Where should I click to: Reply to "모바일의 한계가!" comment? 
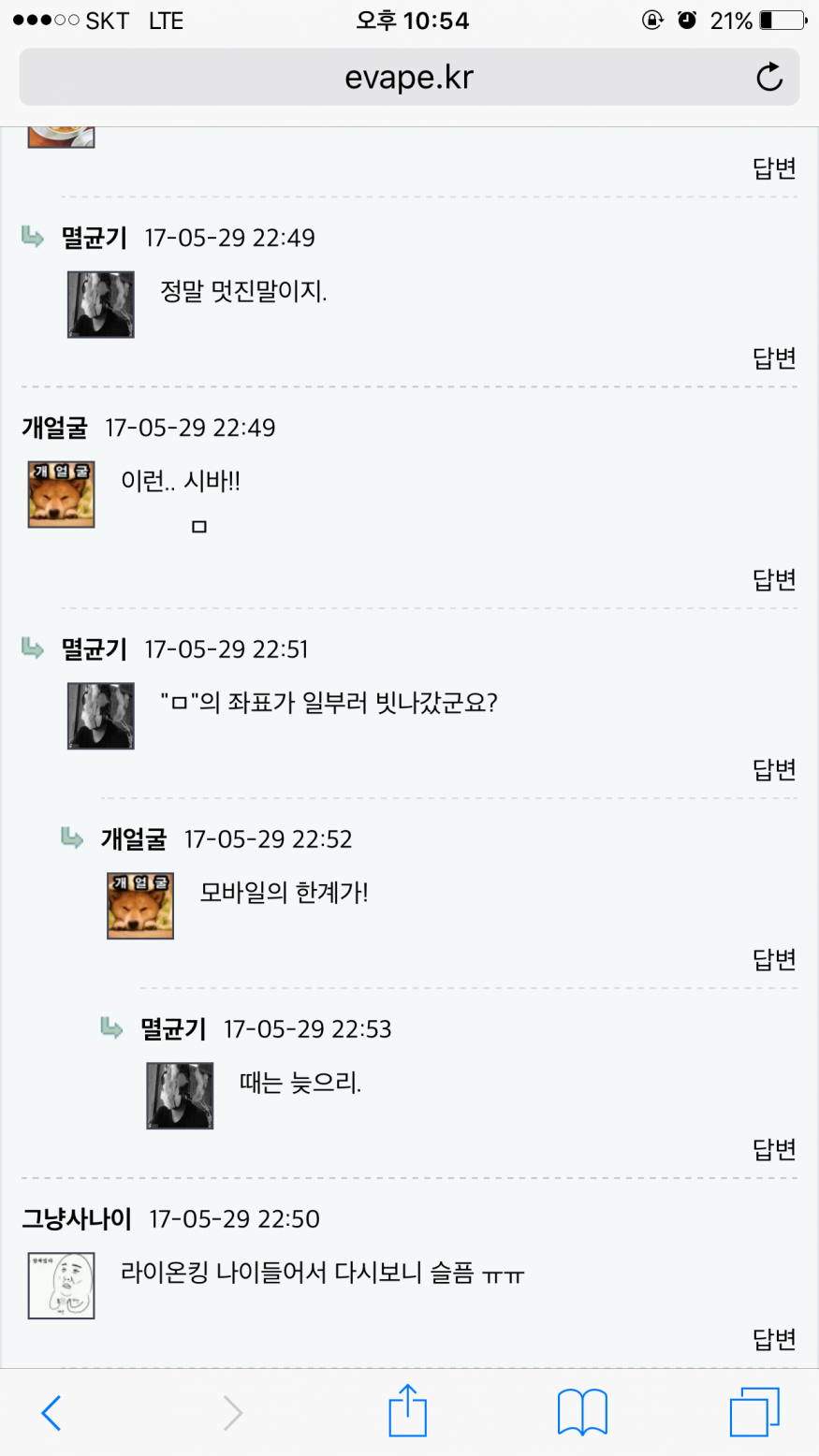pos(773,960)
